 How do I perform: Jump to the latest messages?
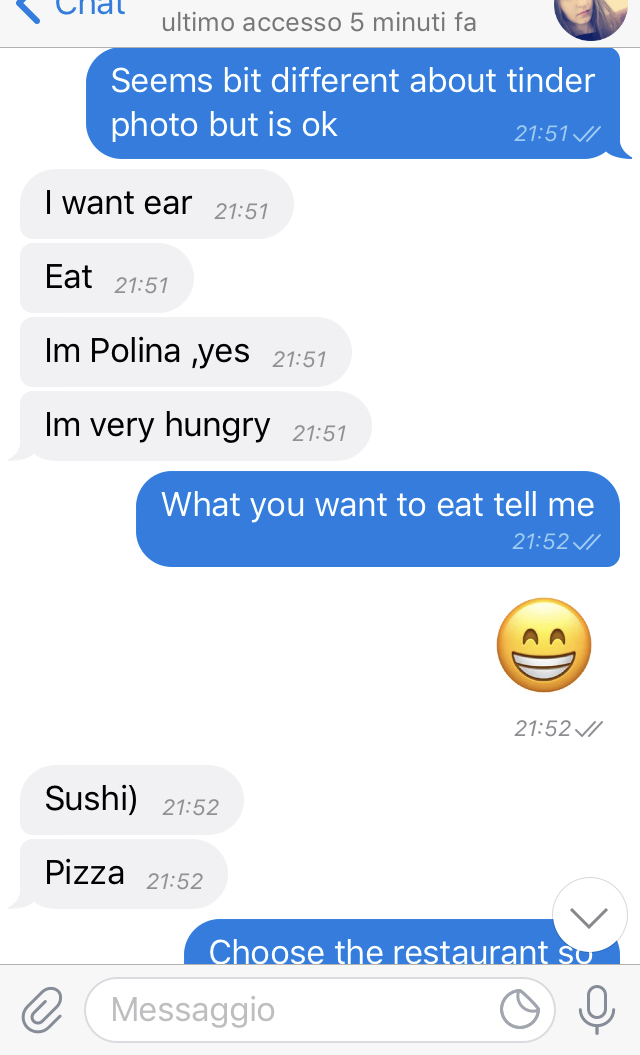coord(590,916)
